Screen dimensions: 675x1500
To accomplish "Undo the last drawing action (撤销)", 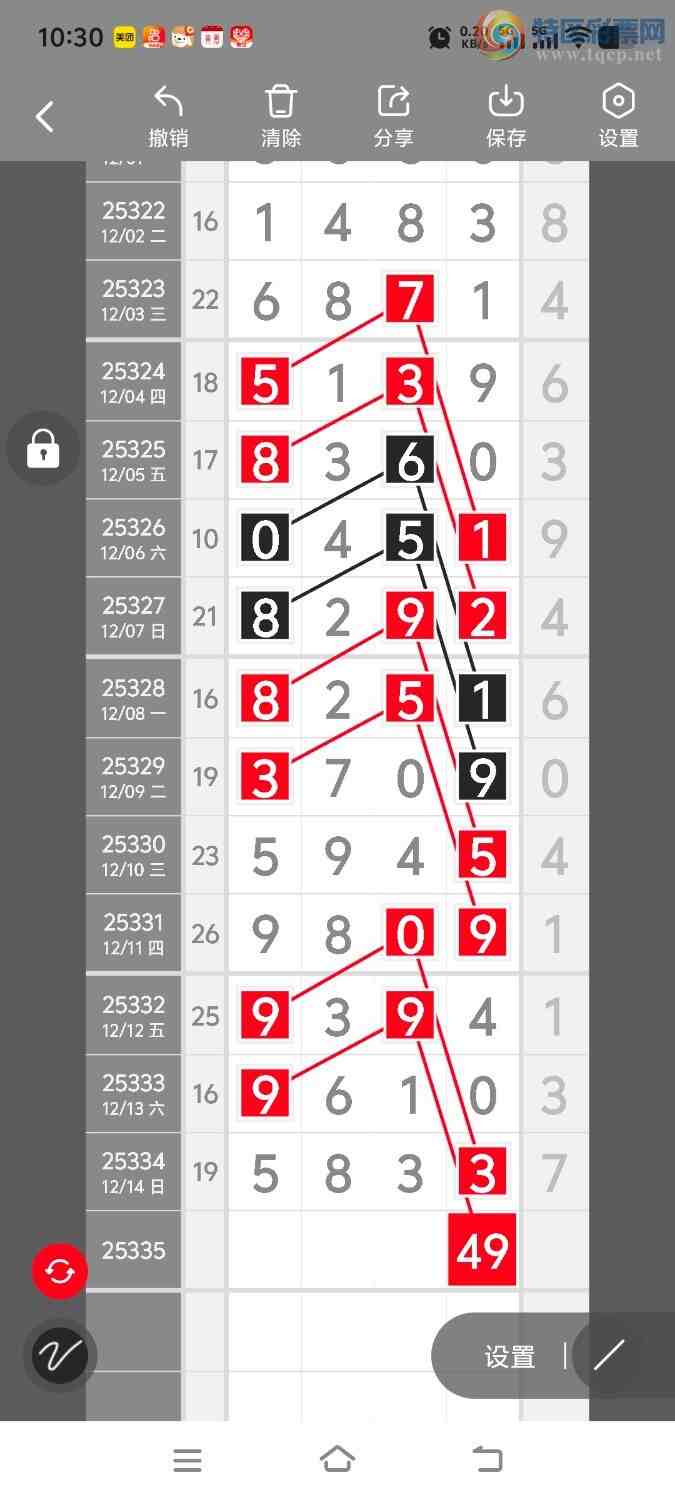I will pos(168,117).
